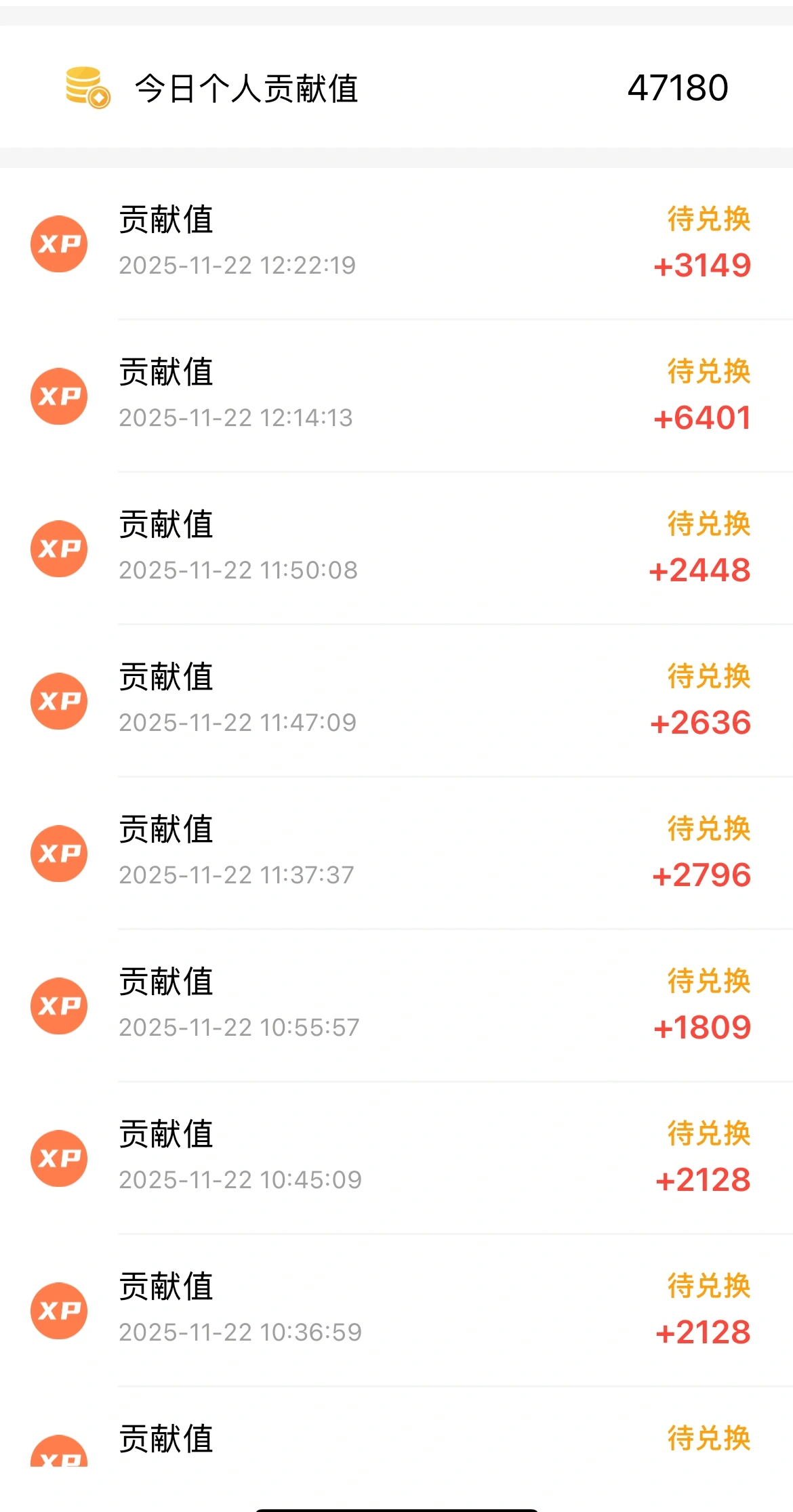
Task: Open the +2448 contribution record
Action: point(396,549)
